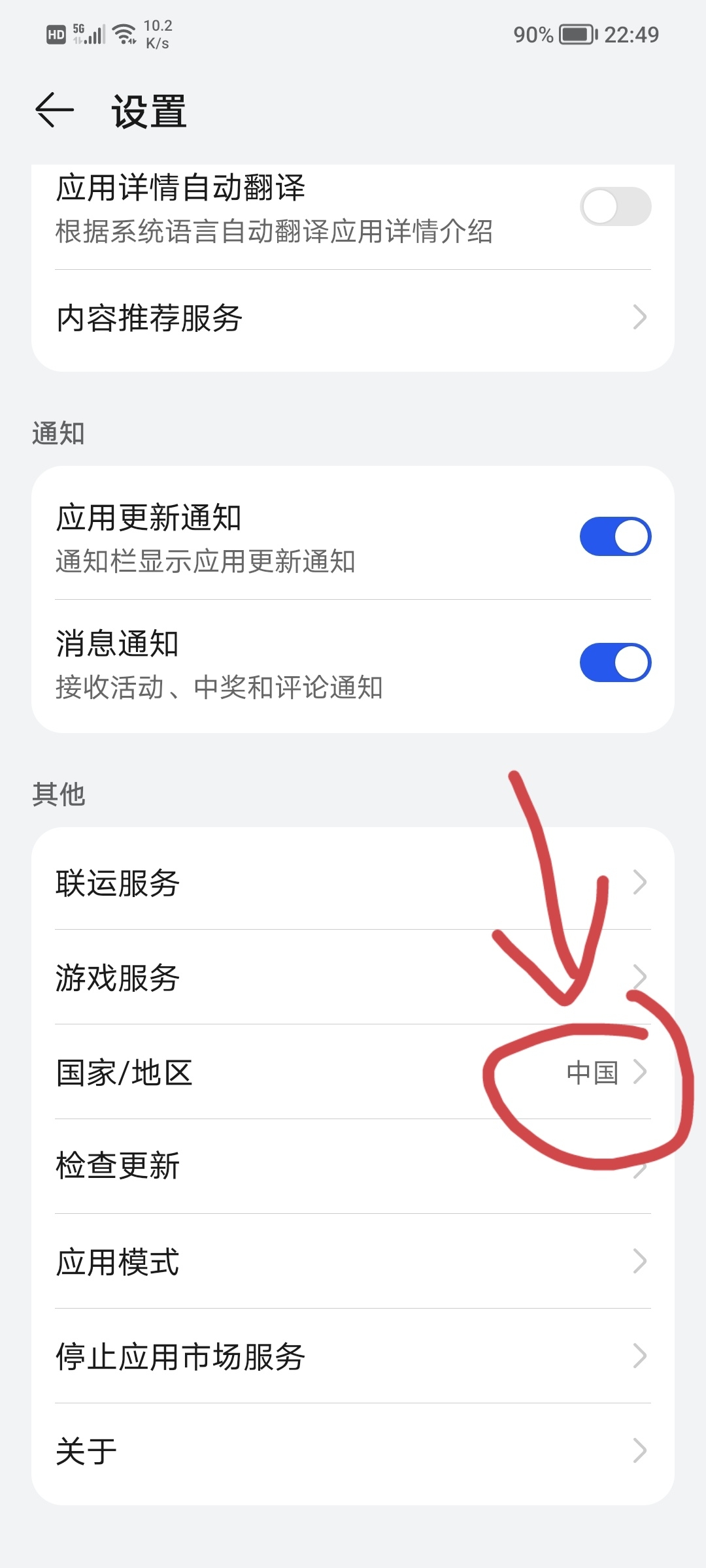Go back from the 设置 page

pyautogui.click(x=55, y=110)
